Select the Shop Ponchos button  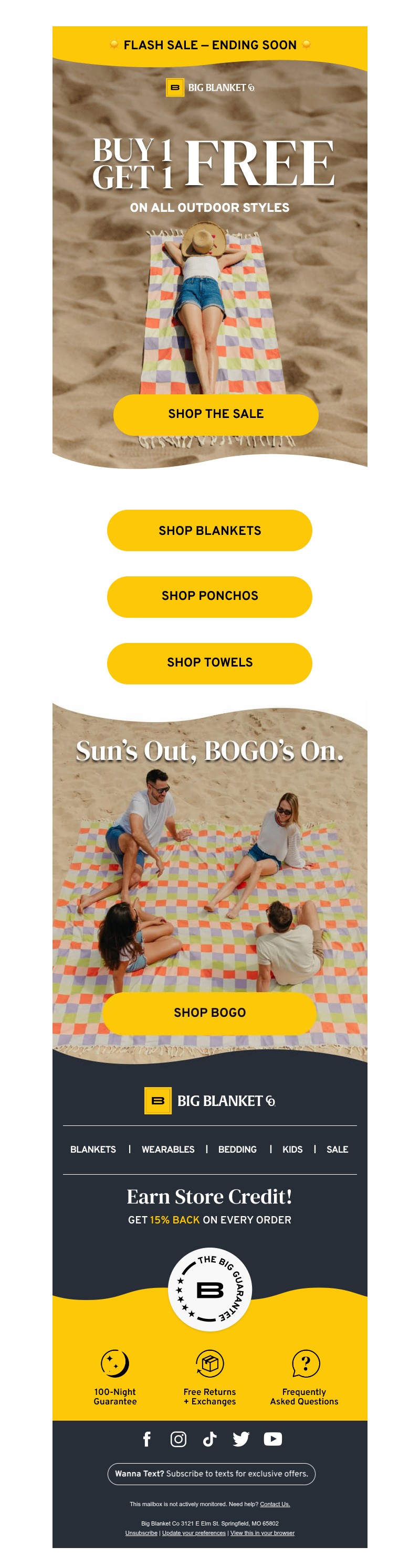click(209, 597)
